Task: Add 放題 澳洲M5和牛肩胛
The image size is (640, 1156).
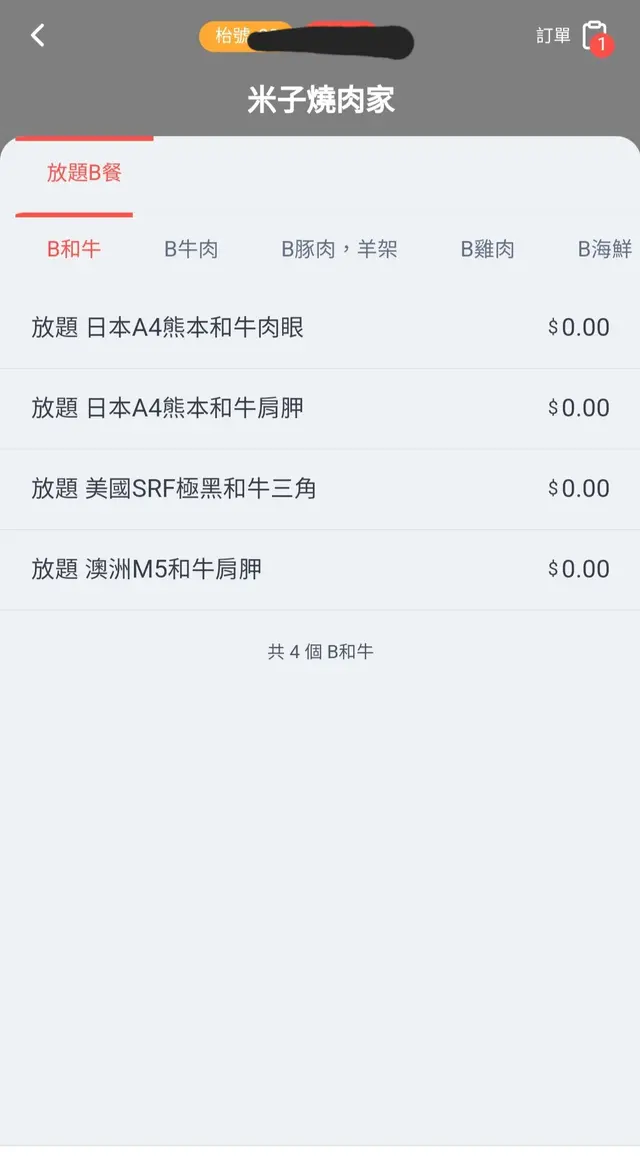Action: point(320,569)
